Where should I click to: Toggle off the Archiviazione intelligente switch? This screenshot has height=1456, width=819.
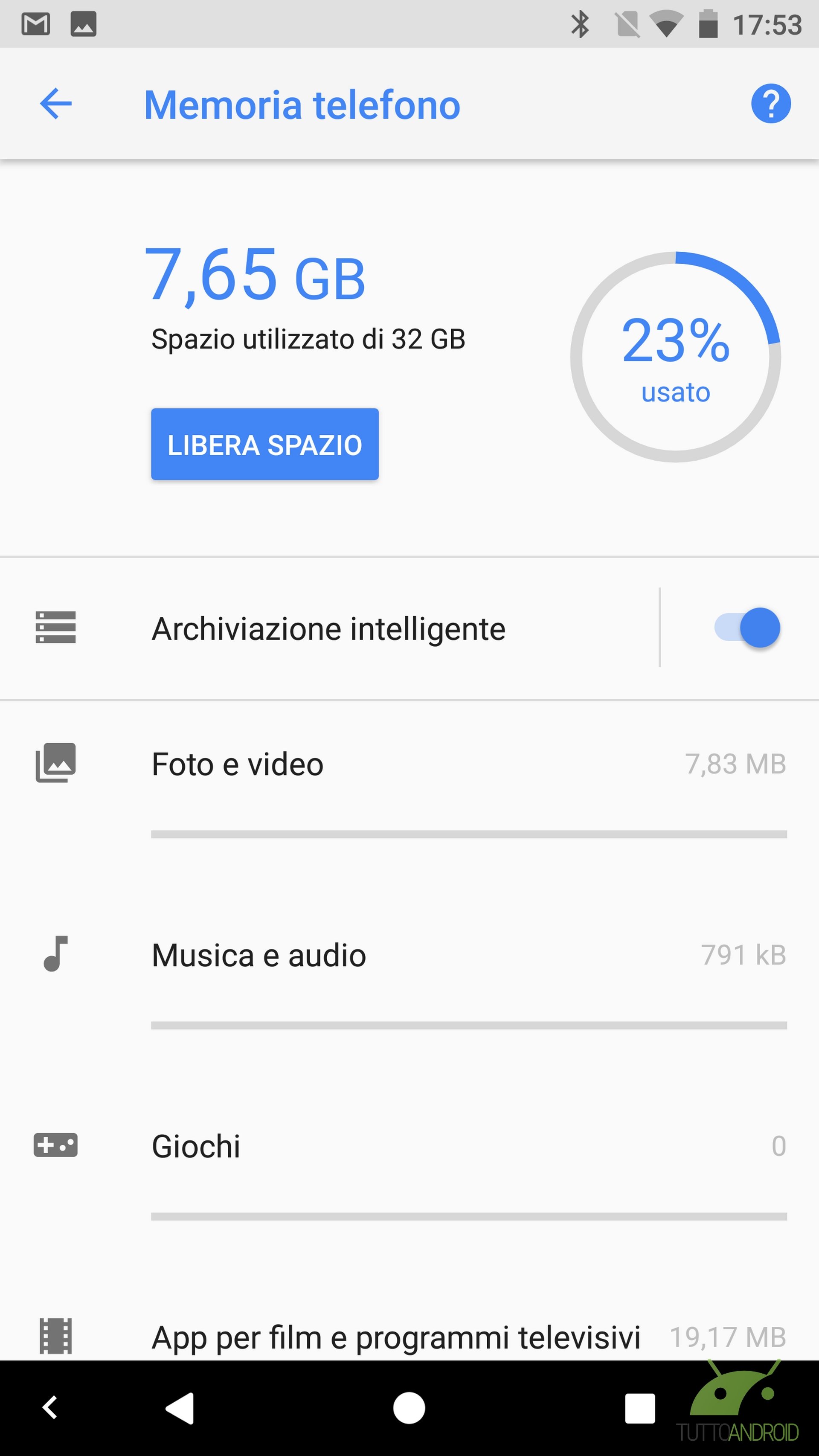[x=746, y=628]
